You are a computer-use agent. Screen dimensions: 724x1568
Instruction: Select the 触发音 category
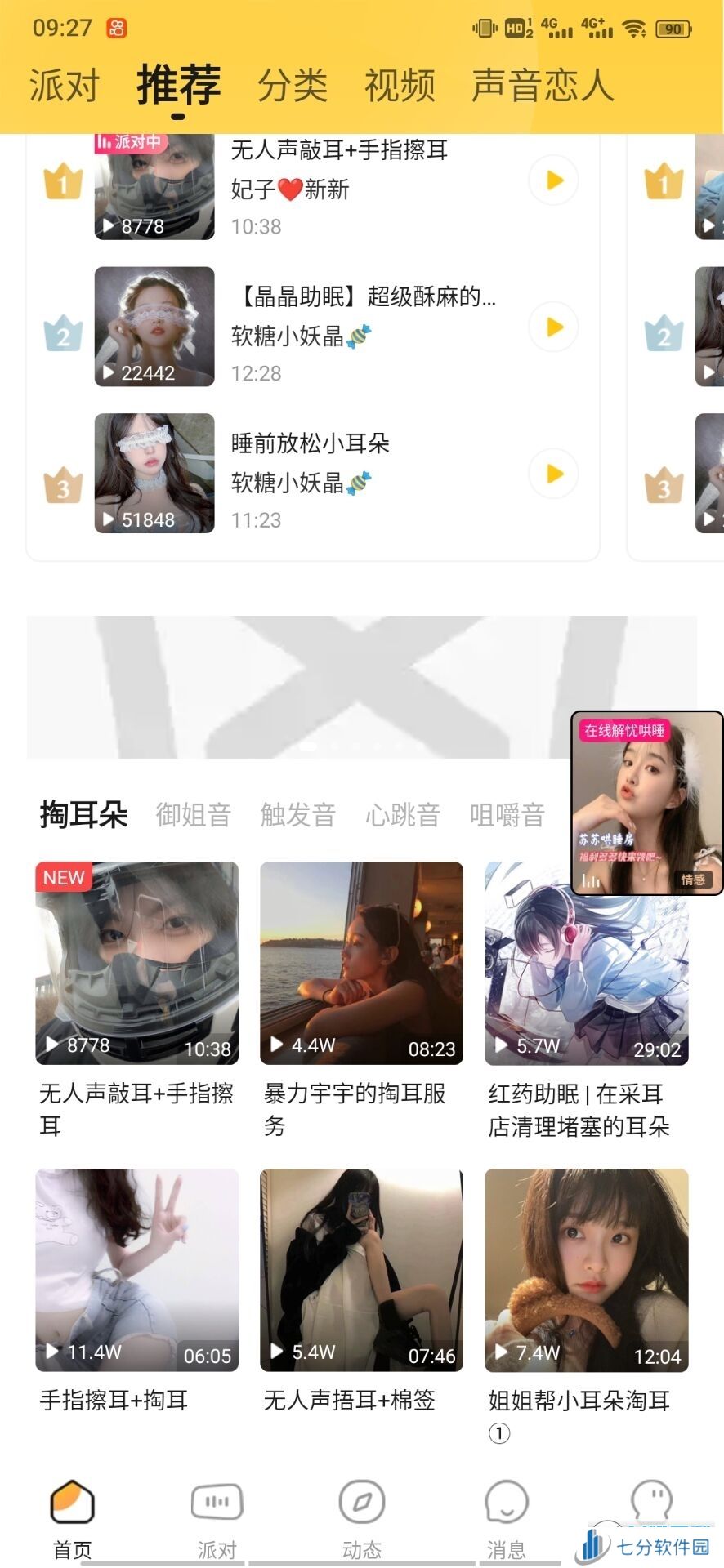[x=298, y=814]
